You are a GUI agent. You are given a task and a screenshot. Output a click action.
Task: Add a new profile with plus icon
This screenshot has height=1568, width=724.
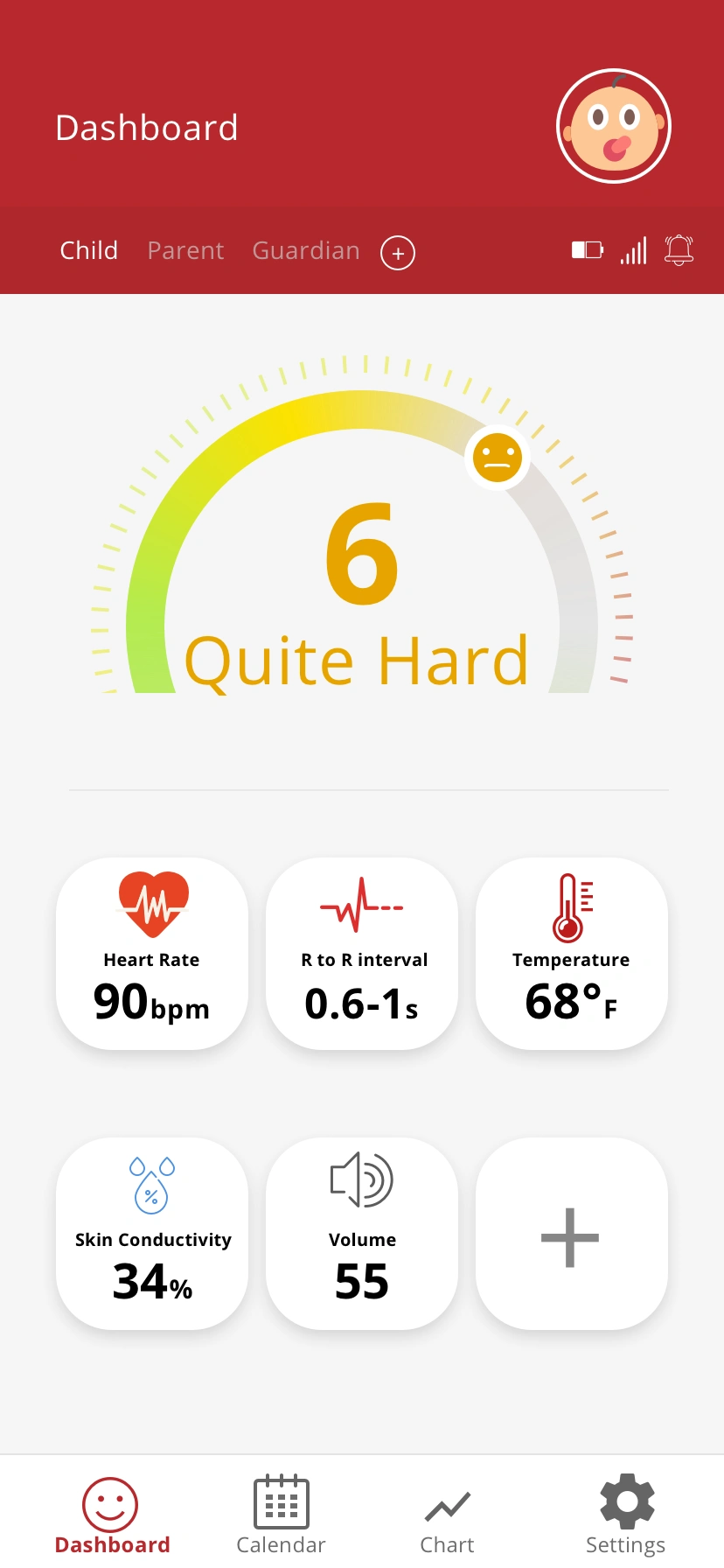(x=398, y=253)
